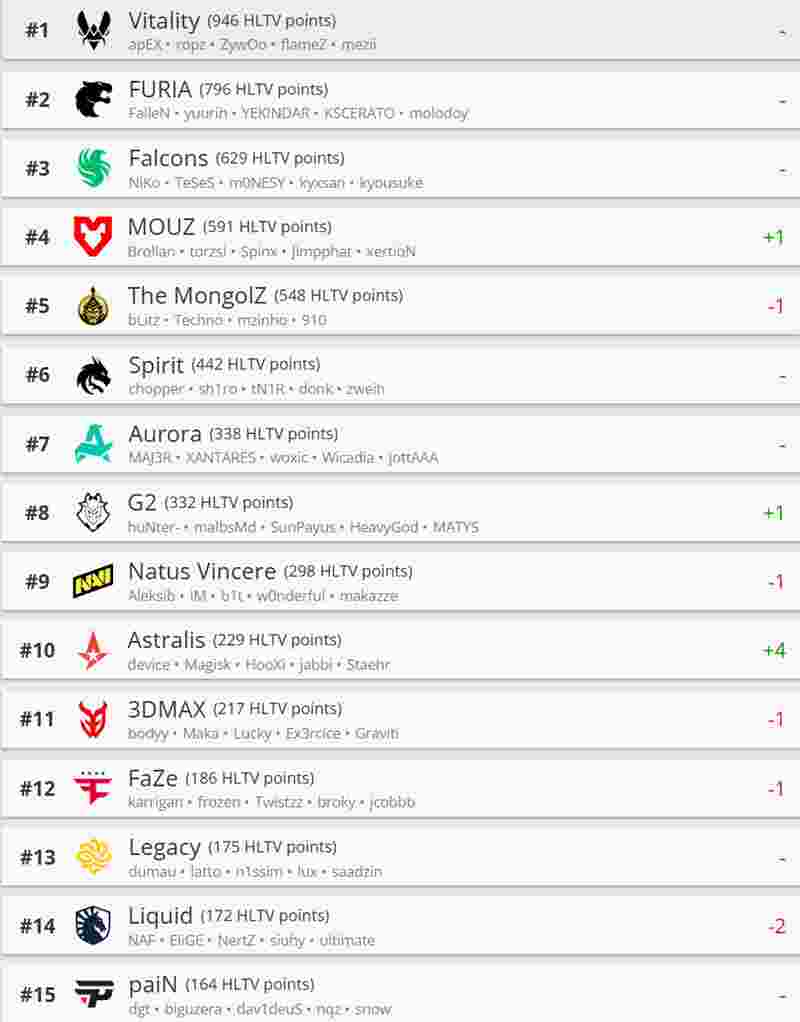
Task: Open the Legacy team row
Action: (x=400, y=858)
